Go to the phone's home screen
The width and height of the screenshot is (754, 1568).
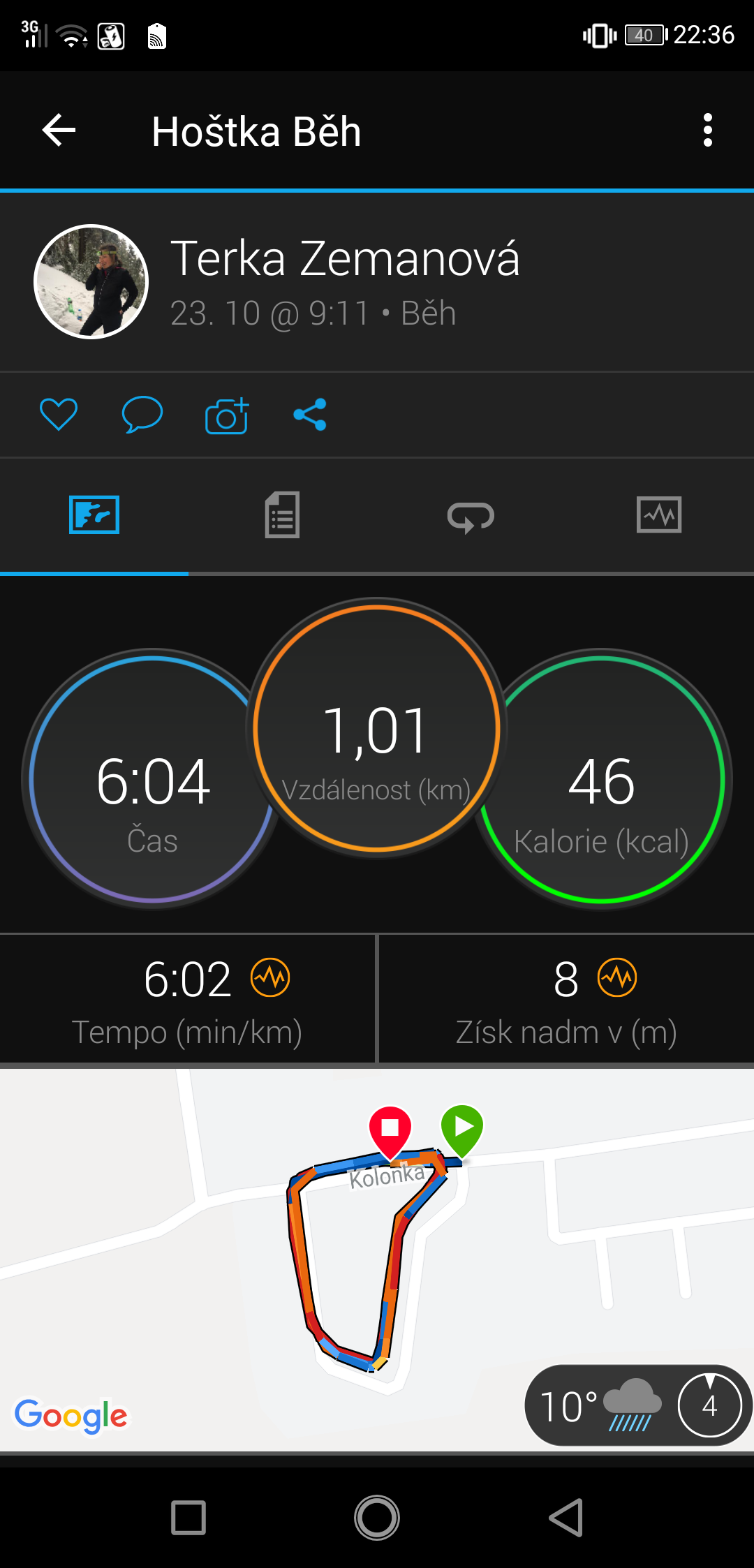point(377,1518)
